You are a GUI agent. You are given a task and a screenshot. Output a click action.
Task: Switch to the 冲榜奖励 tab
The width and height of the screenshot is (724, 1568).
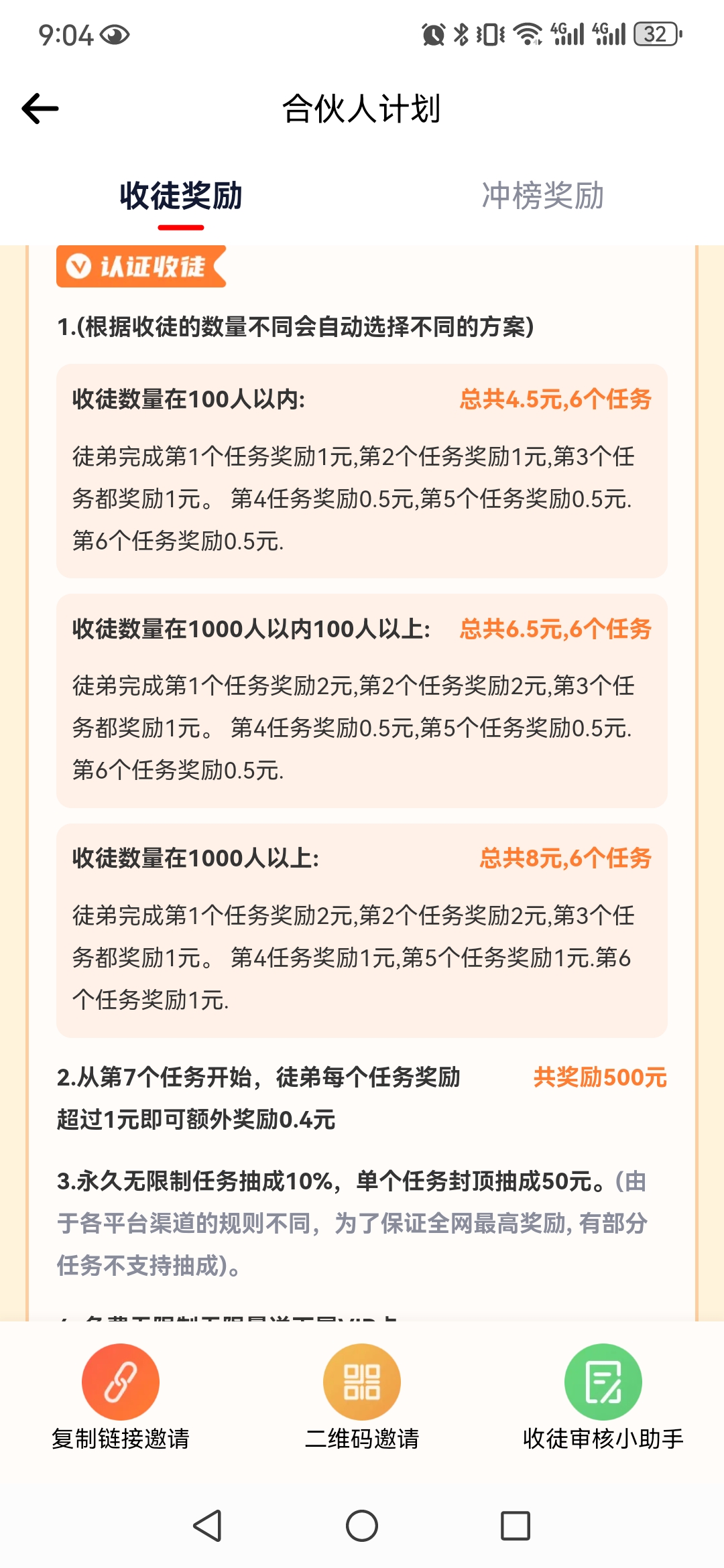point(543,196)
